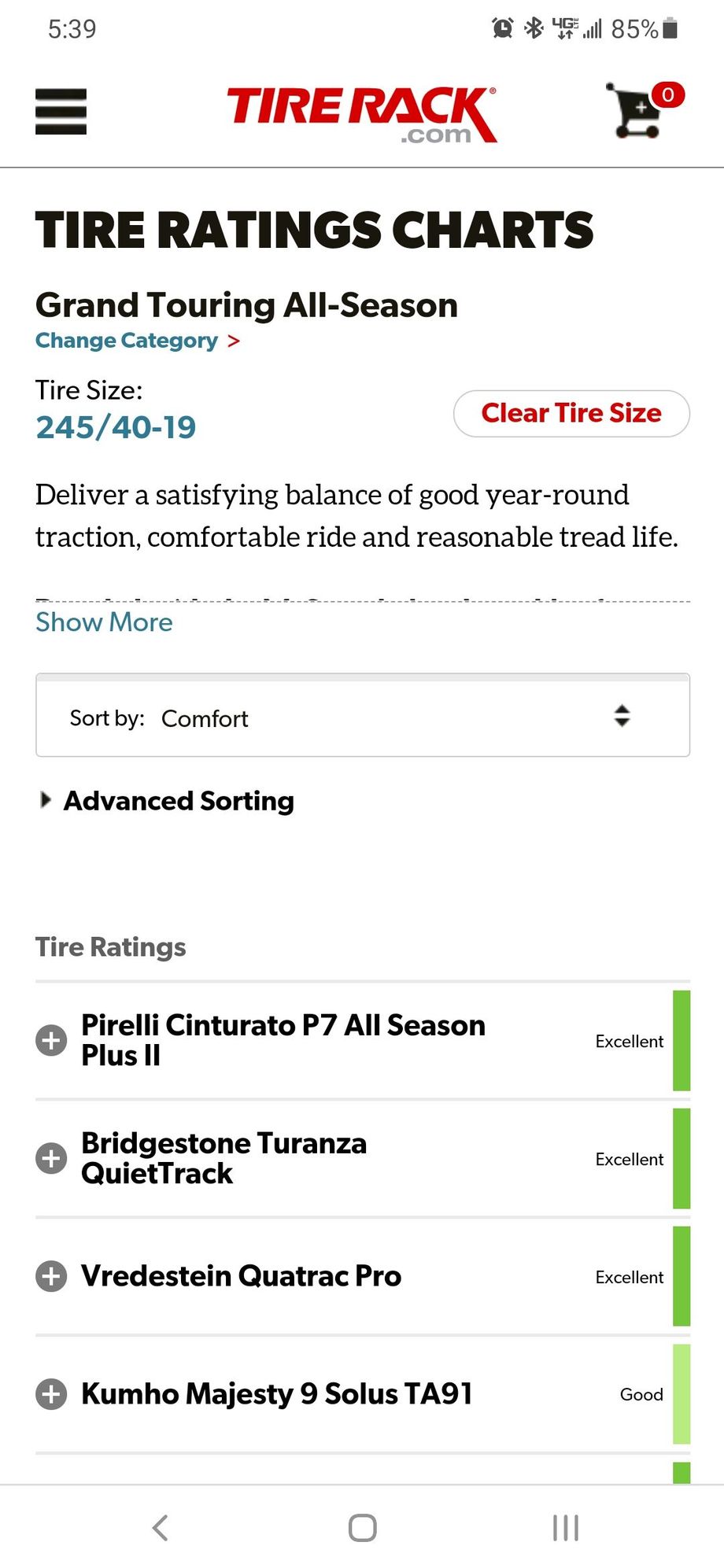Expand Pirelli Cinturato P7 All Season Plus II
This screenshot has height=1568, width=724.
click(51, 1041)
